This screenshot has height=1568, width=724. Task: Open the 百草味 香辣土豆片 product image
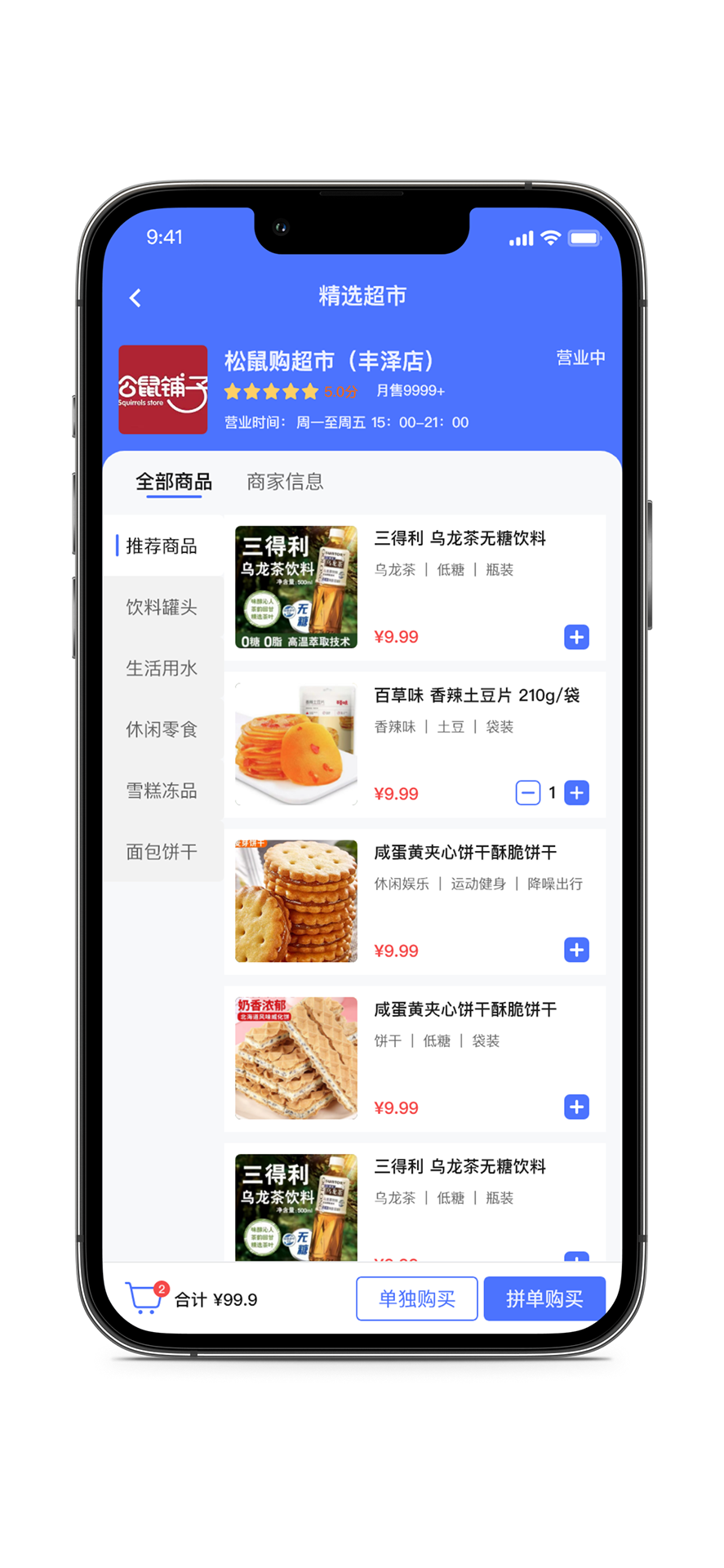(x=296, y=744)
